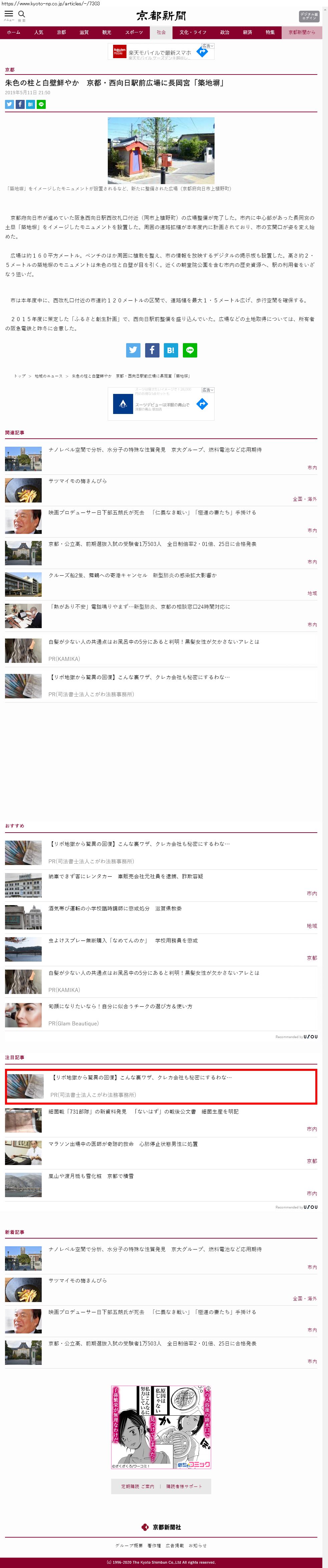Share via LINE icon below the date
This screenshot has height=1568, width=328.
pyautogui.click(x=41, y=104)
